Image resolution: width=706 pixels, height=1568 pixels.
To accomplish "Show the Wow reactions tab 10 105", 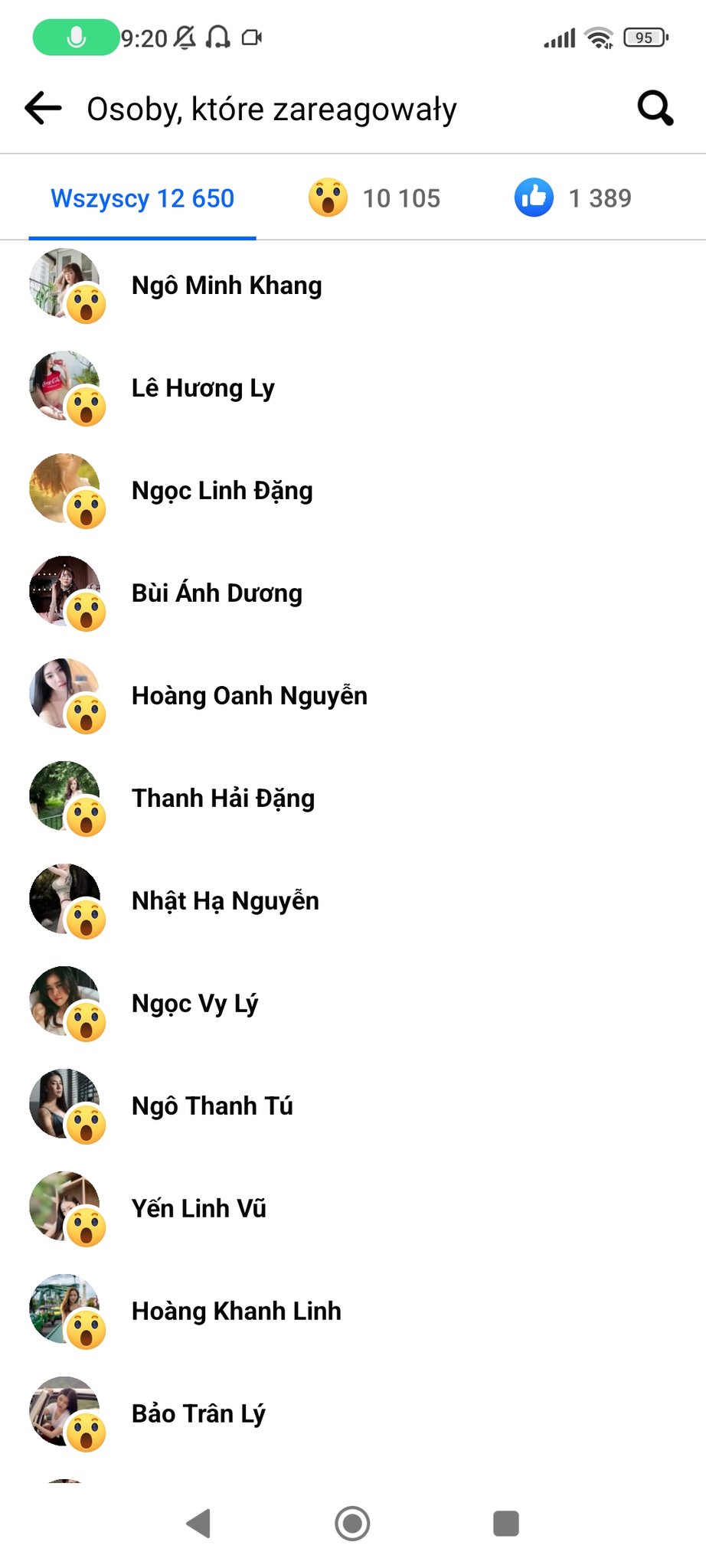I will (374, 198).
